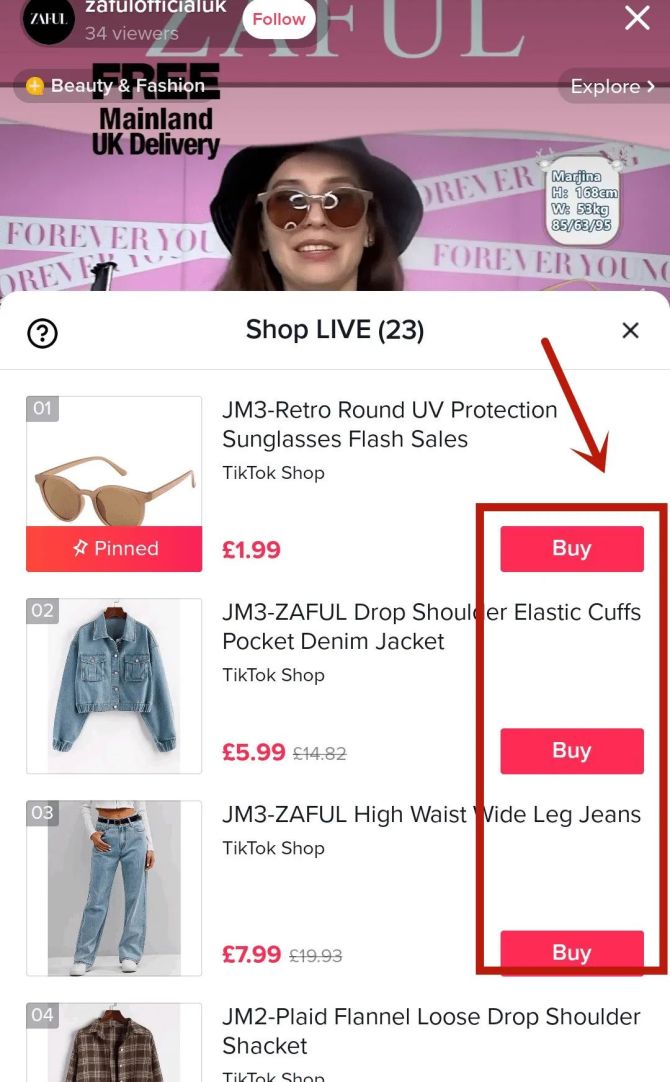
Task: Open the ZAFUL host profile avatar
Action: (49, 21)
